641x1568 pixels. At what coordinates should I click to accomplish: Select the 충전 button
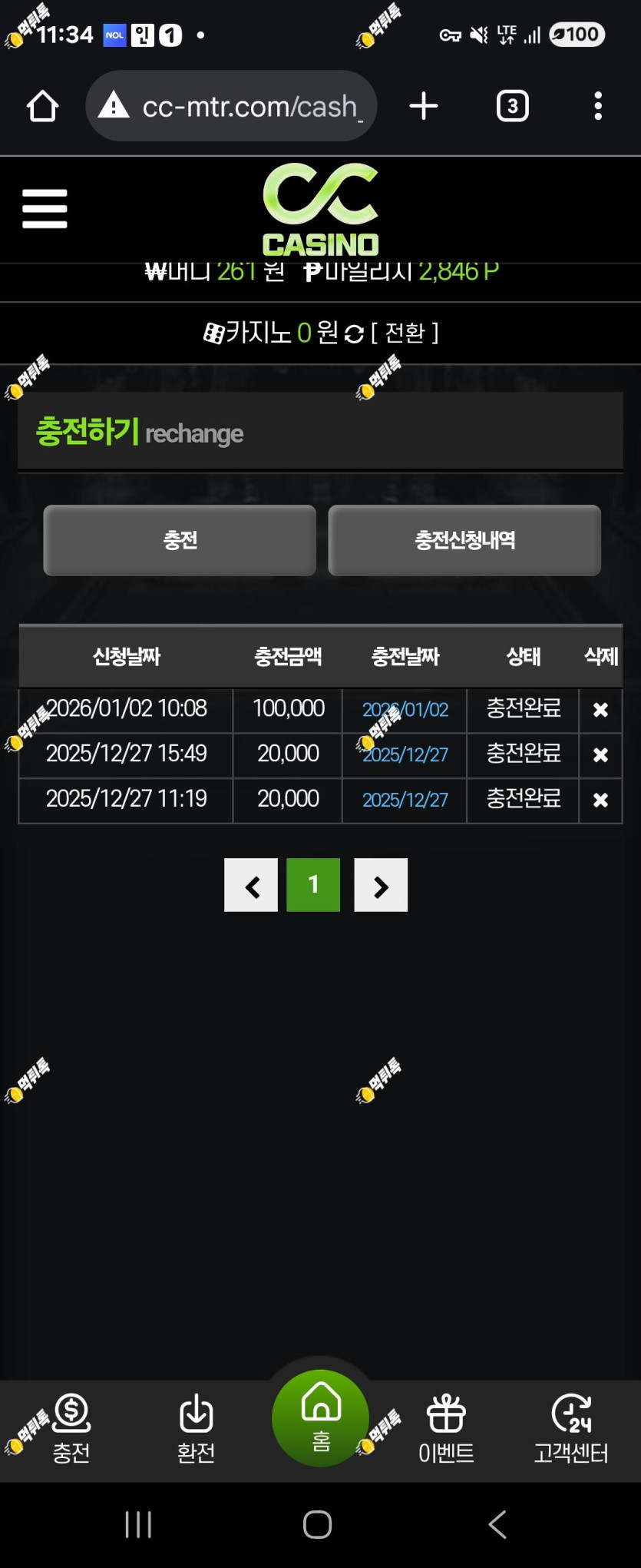point(180,540)
